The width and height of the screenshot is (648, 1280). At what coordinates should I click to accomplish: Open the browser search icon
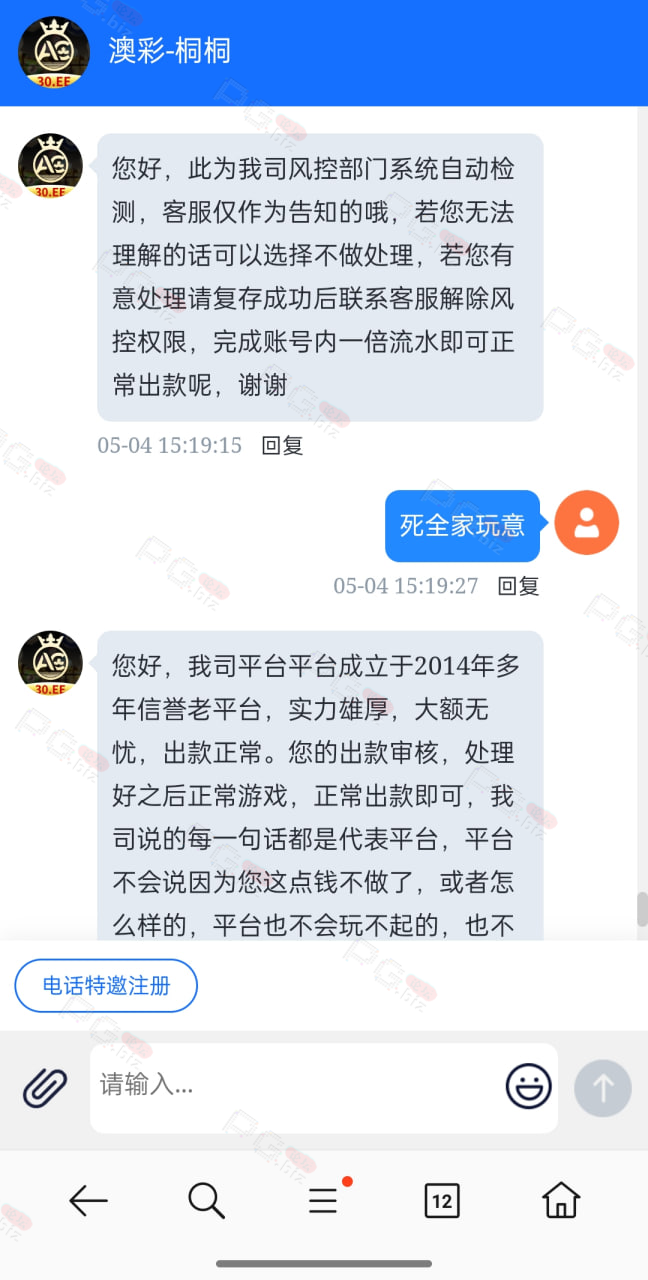coord(206,1200)
